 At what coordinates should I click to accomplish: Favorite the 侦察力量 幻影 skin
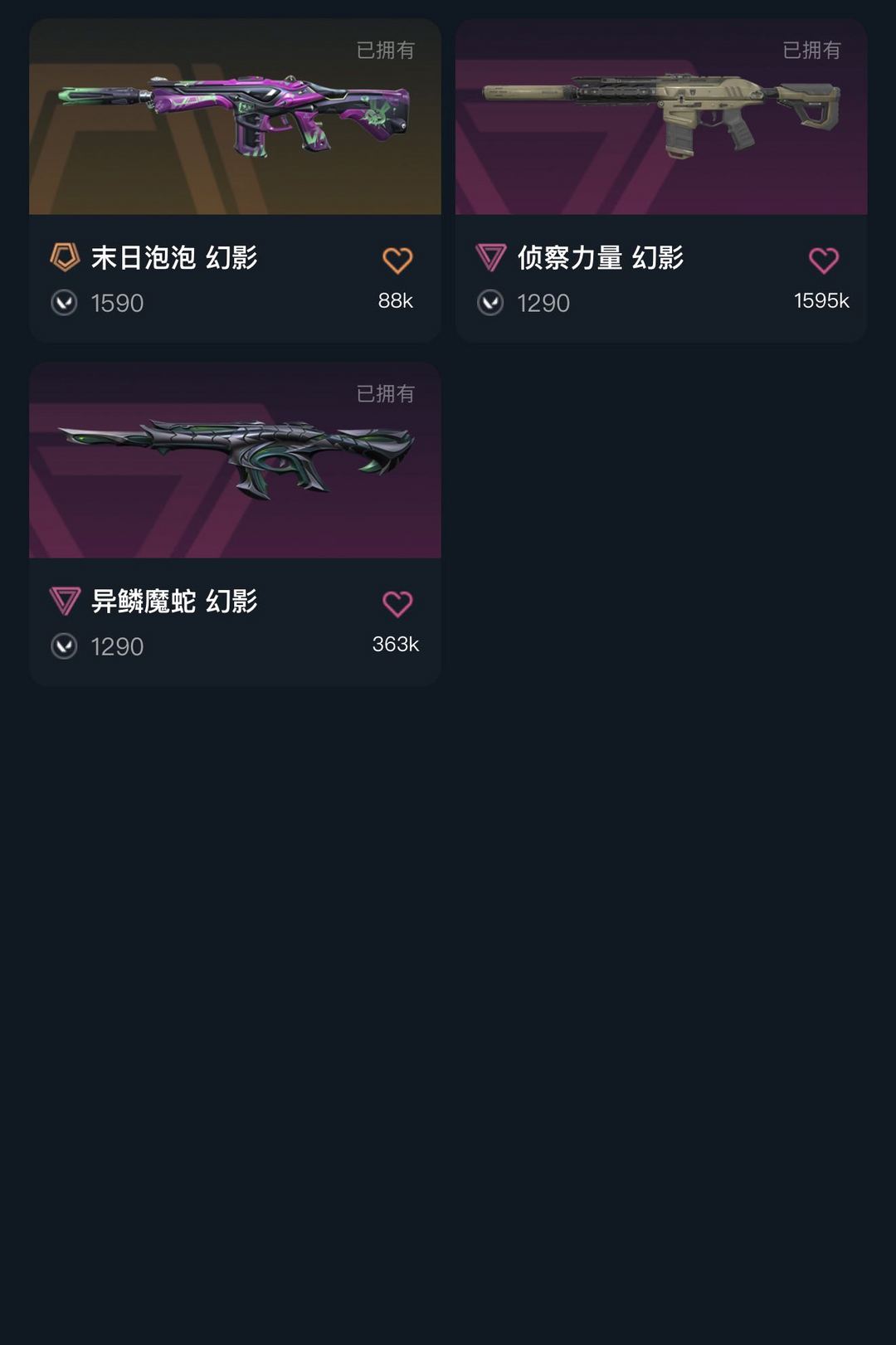pos(823,261)
